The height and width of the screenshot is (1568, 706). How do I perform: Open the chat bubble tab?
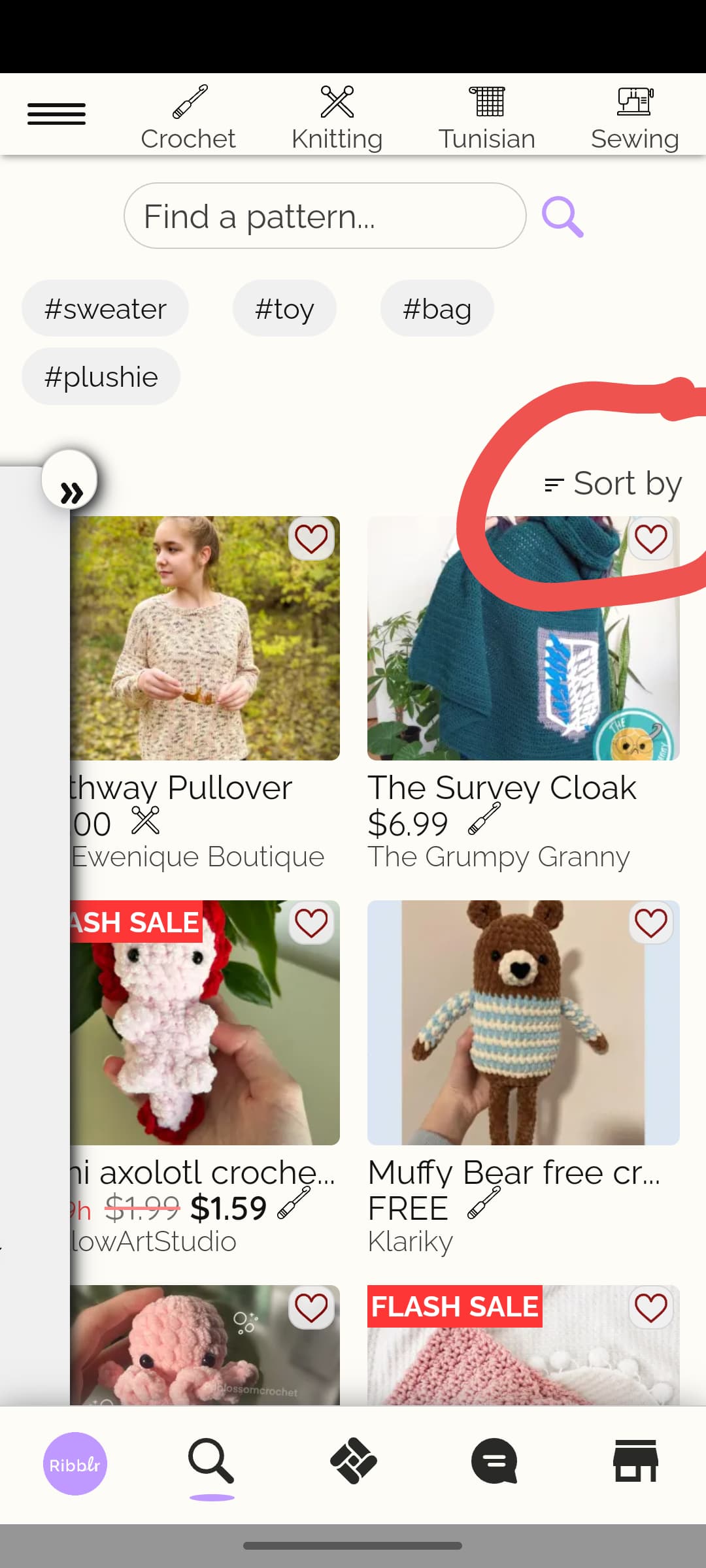pos(494,1461)
